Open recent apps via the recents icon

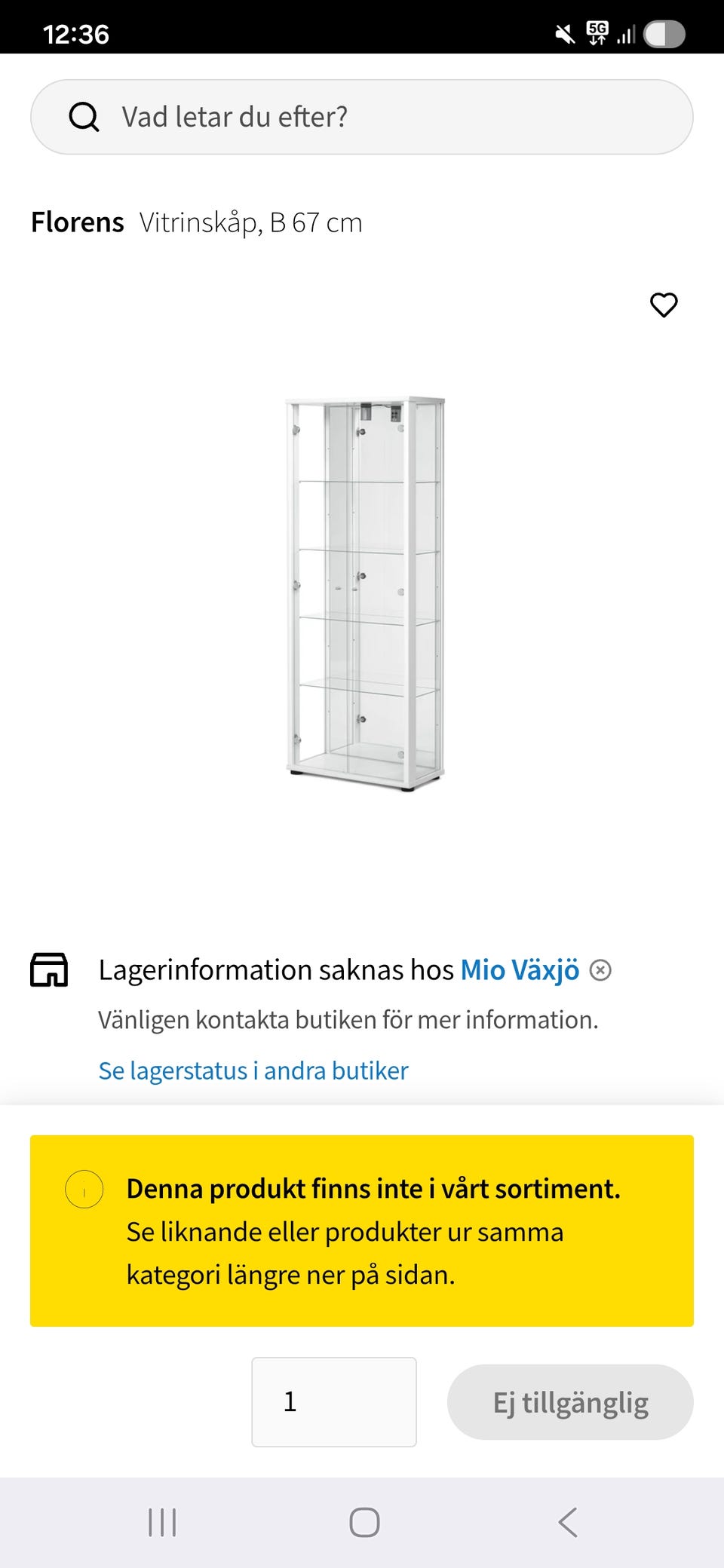[x=162, y=1523]
